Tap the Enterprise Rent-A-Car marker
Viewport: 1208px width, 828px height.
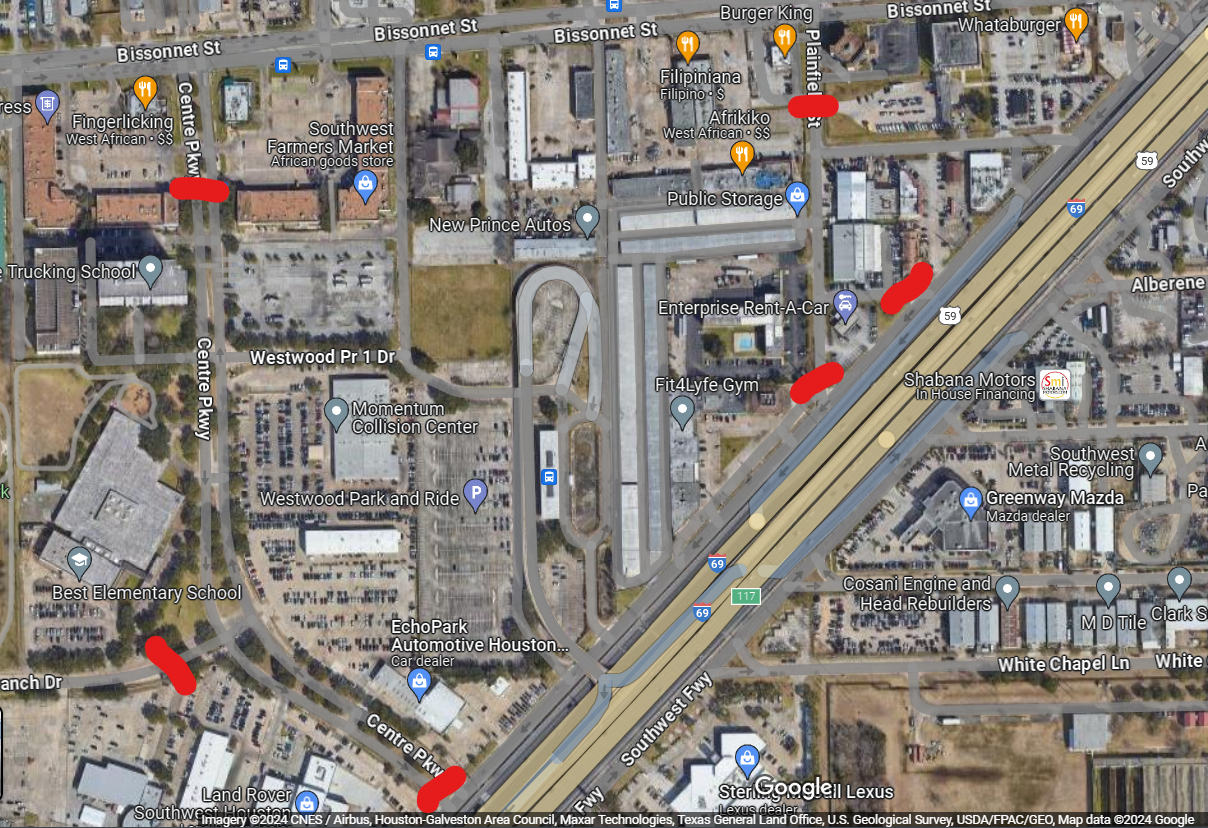click(846, 303)
